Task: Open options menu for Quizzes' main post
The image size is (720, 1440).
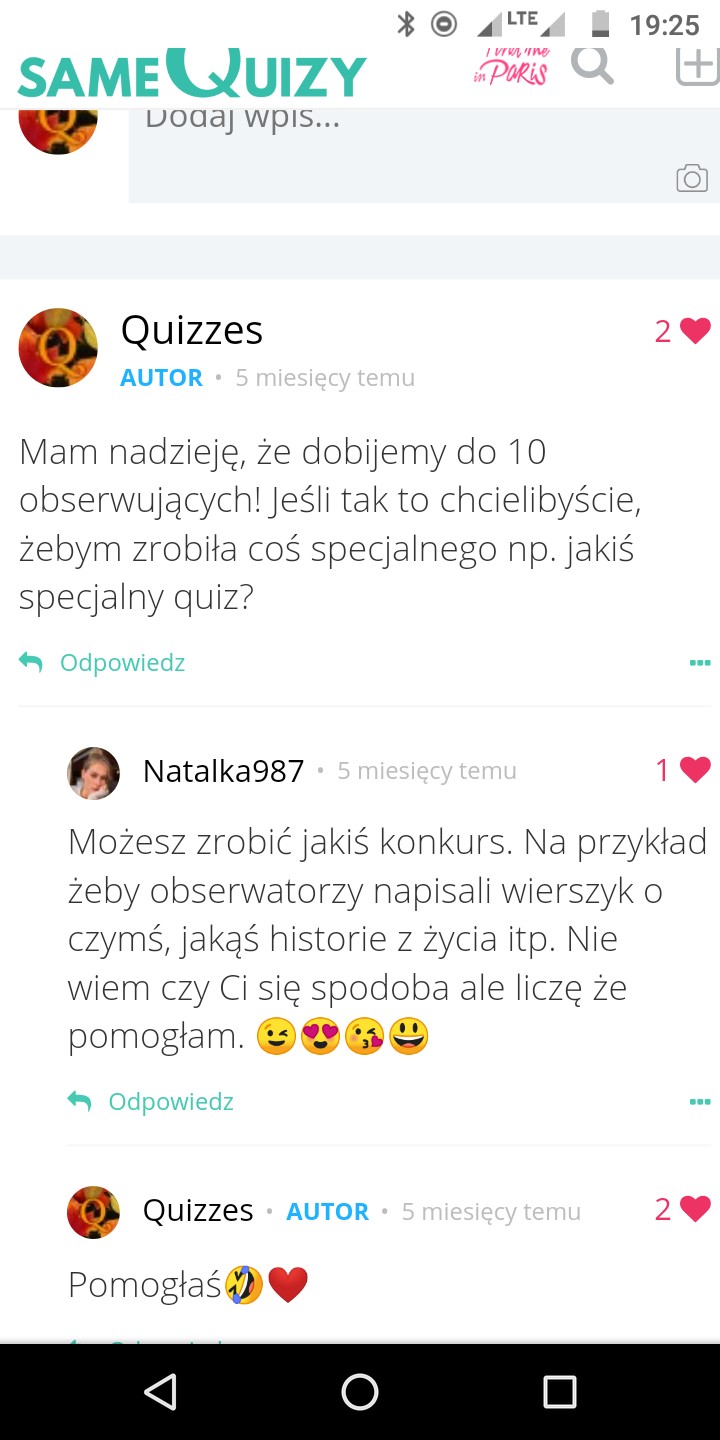Action: [x=700, y=662]
